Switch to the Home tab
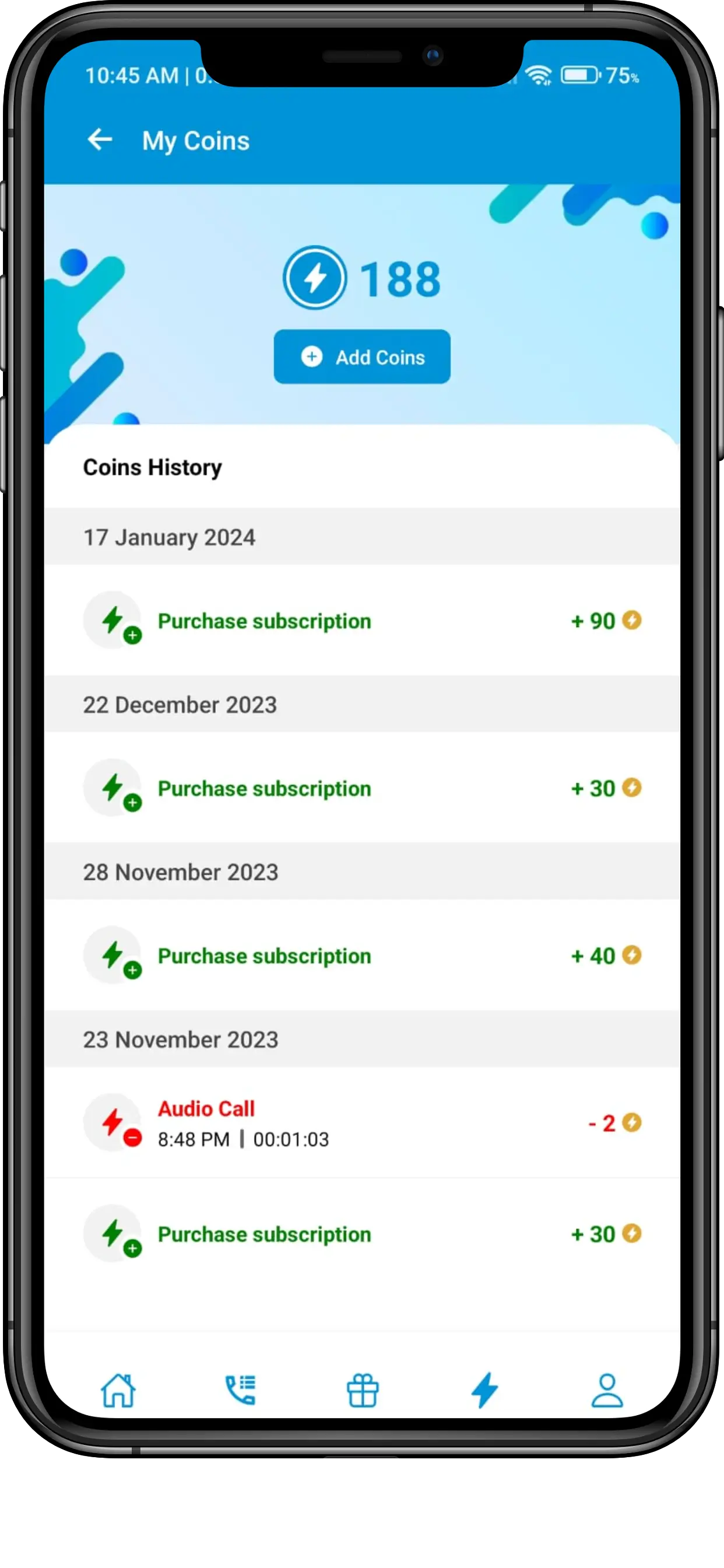Image resolution: width=724 pixels, height=1568 pixels. point(118,1390)
